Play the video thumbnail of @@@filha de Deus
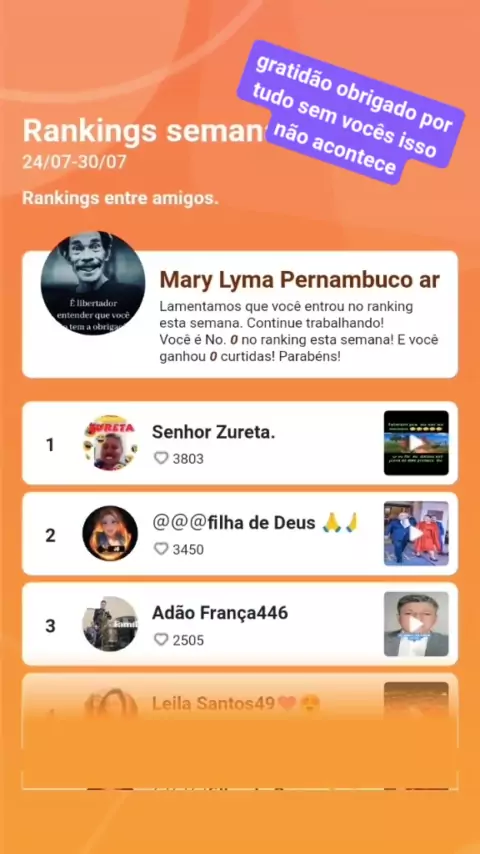This screenshot has height=854, width=480. click(416, 534)
